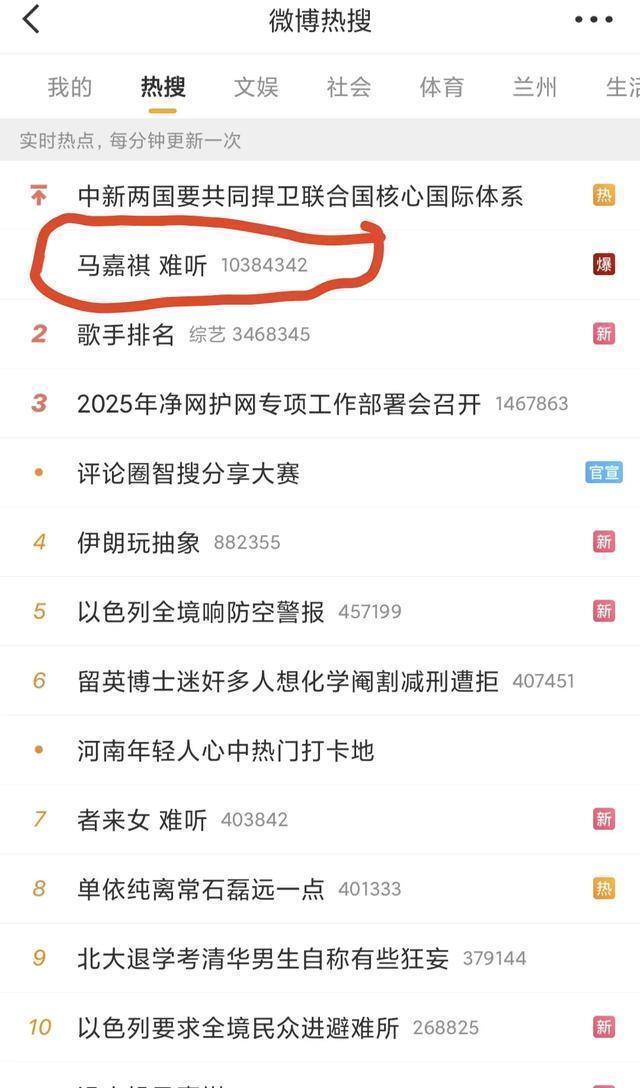640x1088 pixels.
Task: Select the 热搜 tab
Action: pos(163,87)
